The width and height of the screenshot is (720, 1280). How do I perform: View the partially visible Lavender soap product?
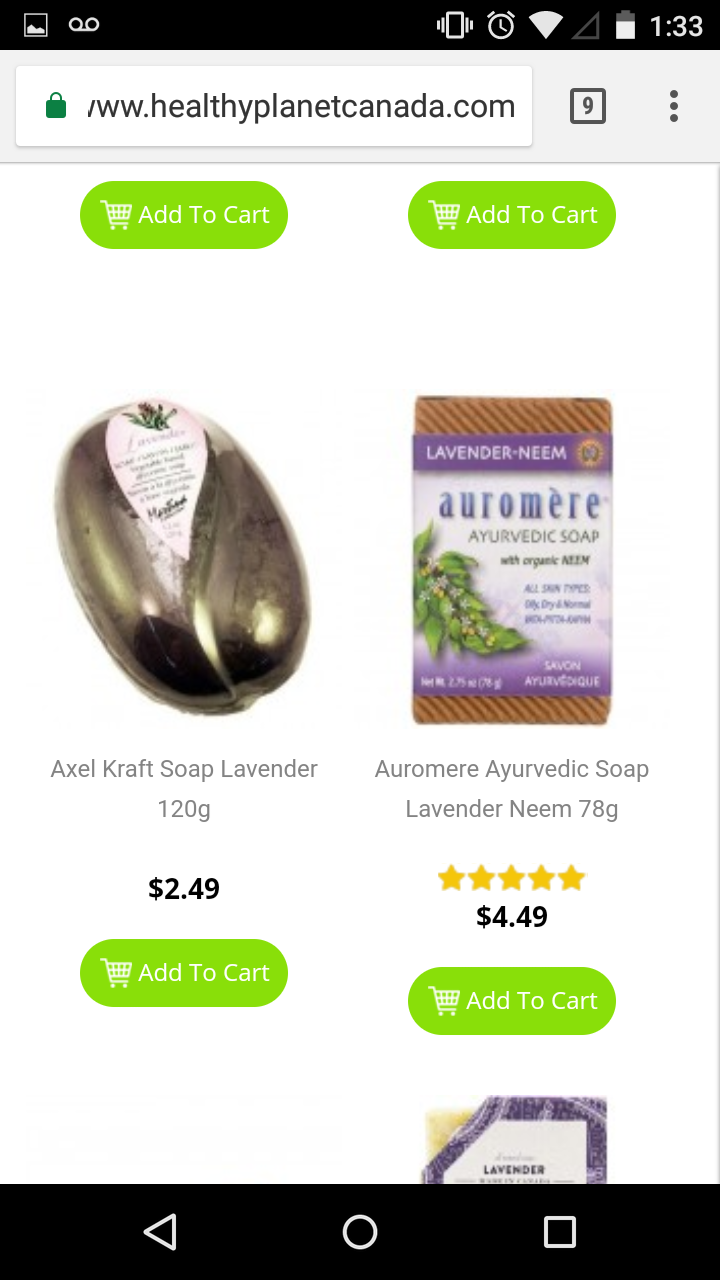[512, 1140]
